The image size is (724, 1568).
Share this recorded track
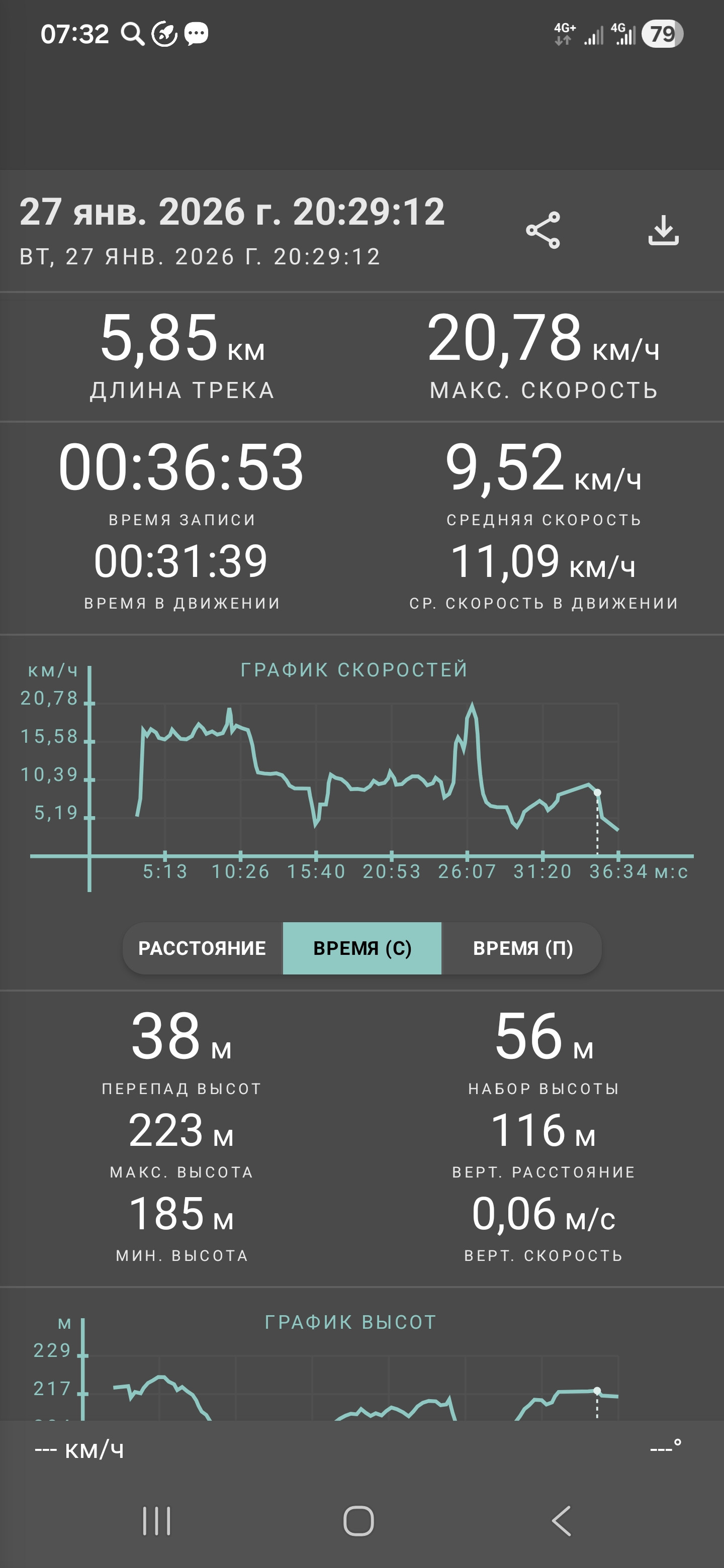point(542,230)
